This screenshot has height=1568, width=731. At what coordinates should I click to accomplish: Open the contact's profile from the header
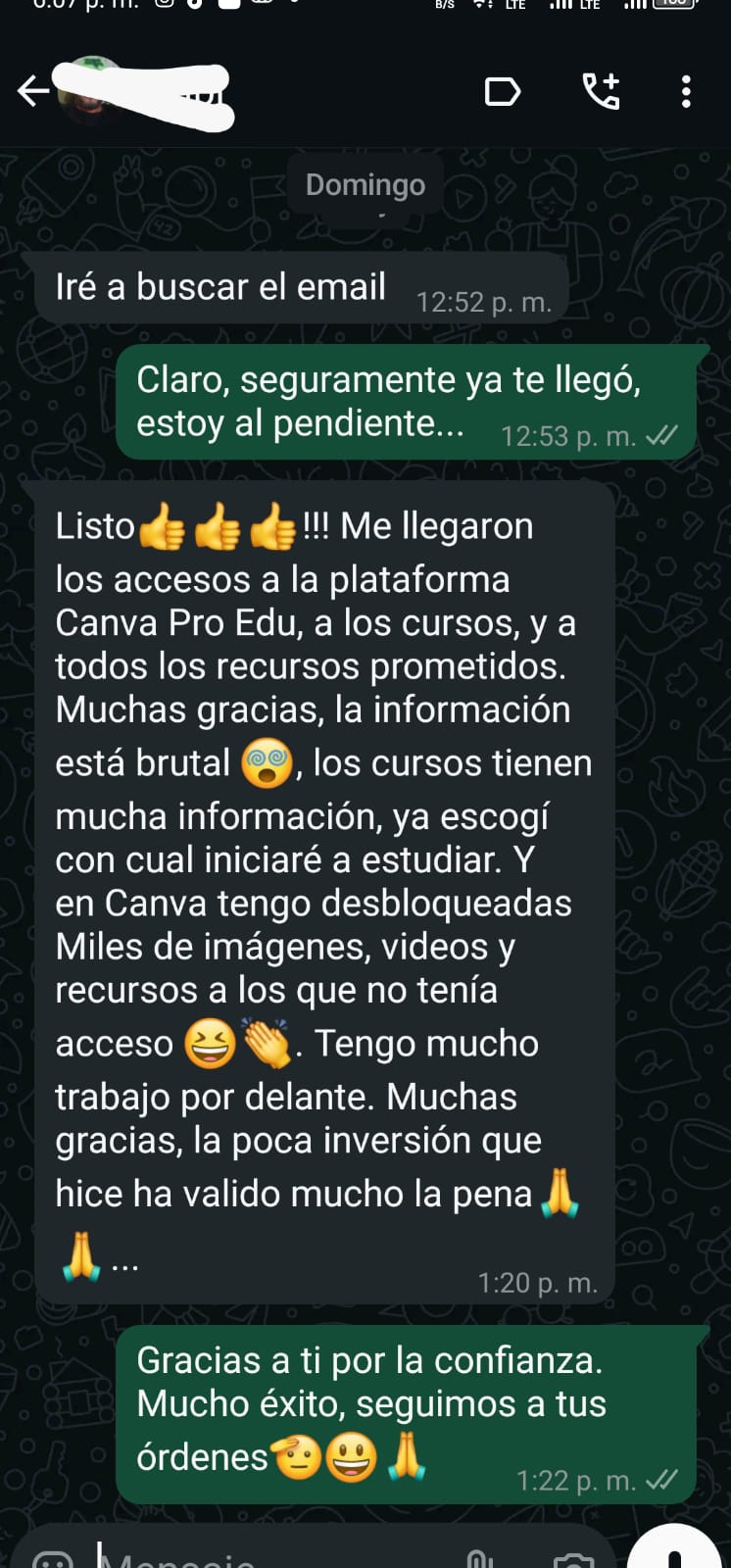coord(147,91)
